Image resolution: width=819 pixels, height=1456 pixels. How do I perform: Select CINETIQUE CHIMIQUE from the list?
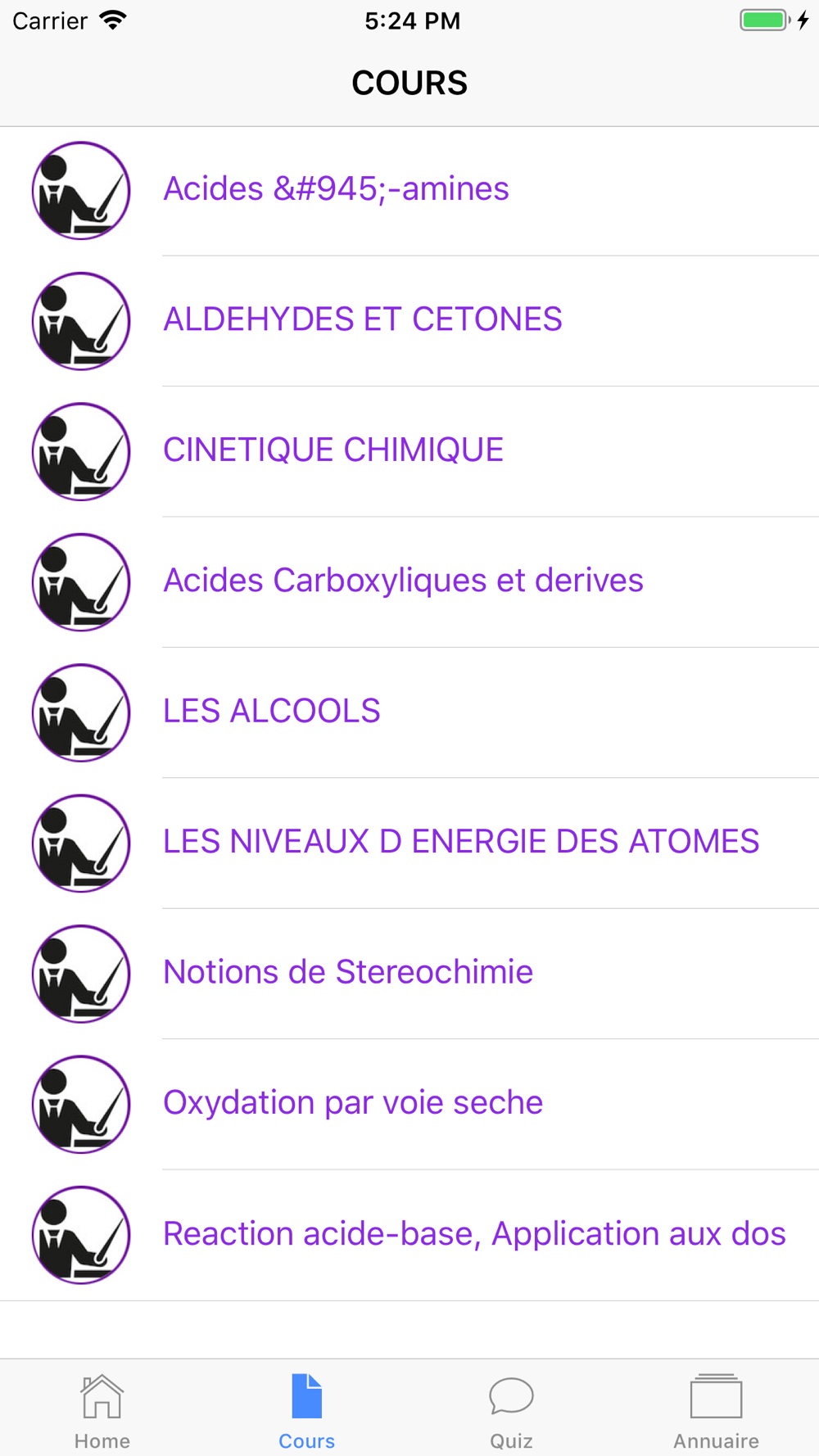409,451
